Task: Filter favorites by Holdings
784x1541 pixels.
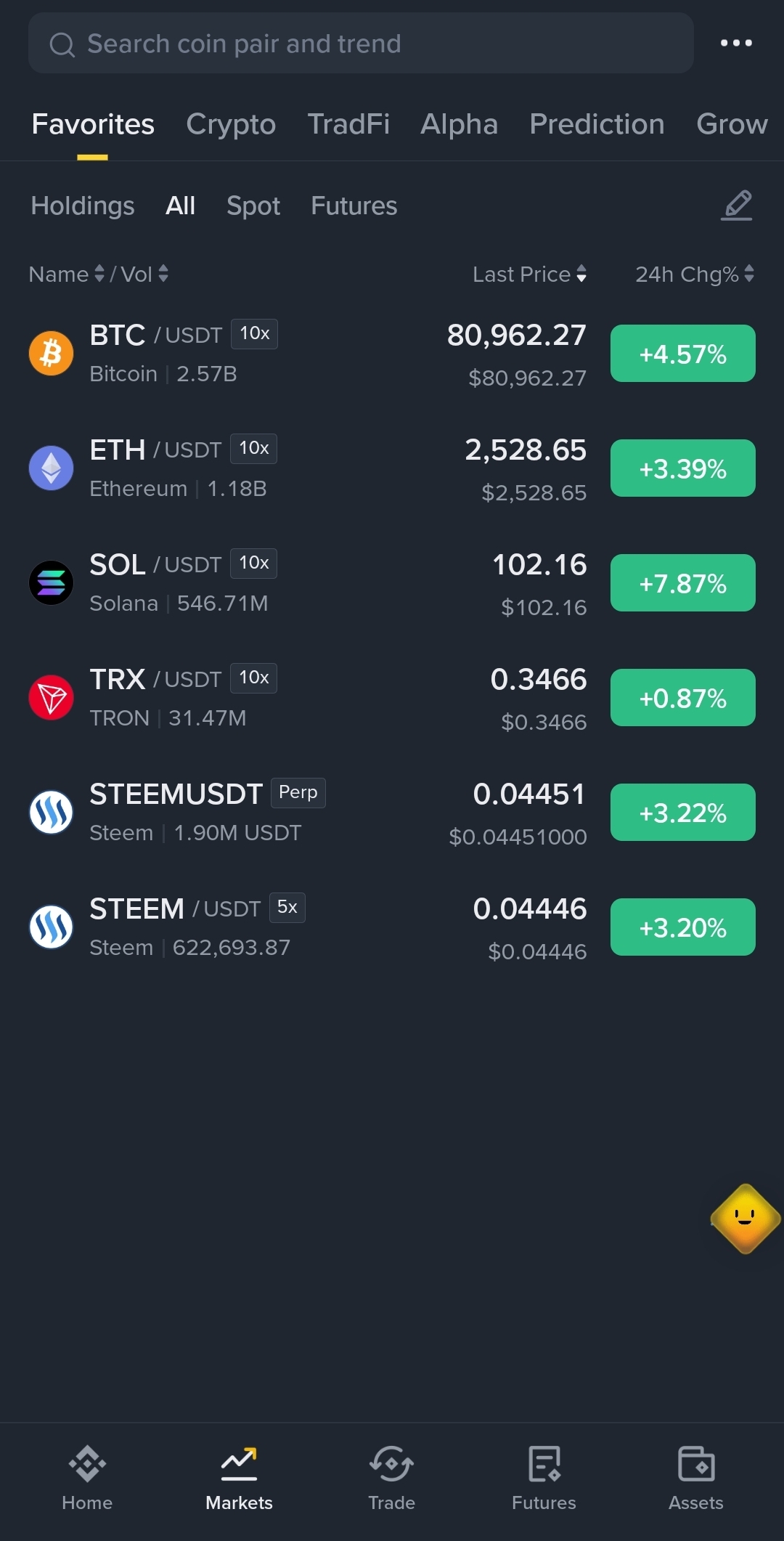Action: (83, 206)
